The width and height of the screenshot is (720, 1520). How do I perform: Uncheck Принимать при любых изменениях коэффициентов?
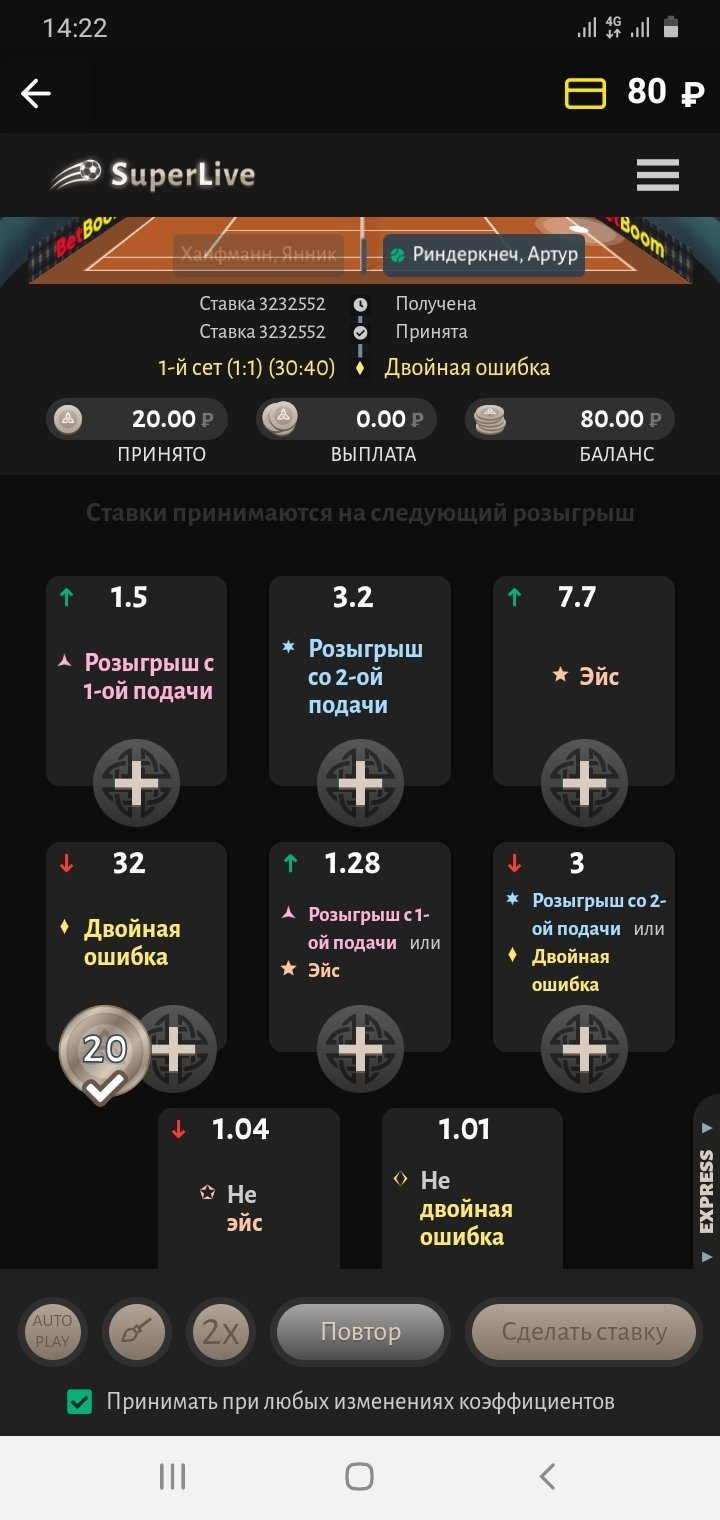pyautogui.click(x=80, y=1402)
